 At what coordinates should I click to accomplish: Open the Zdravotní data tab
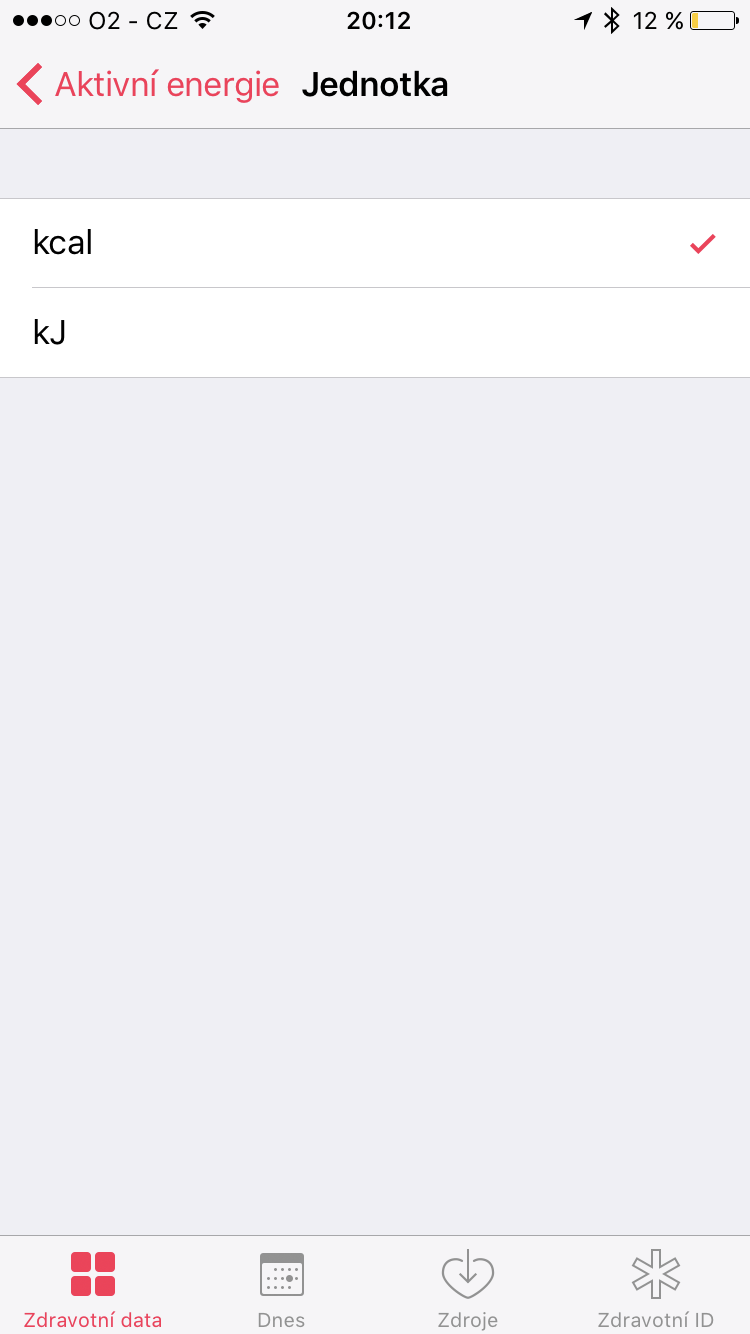point(93,1289)
